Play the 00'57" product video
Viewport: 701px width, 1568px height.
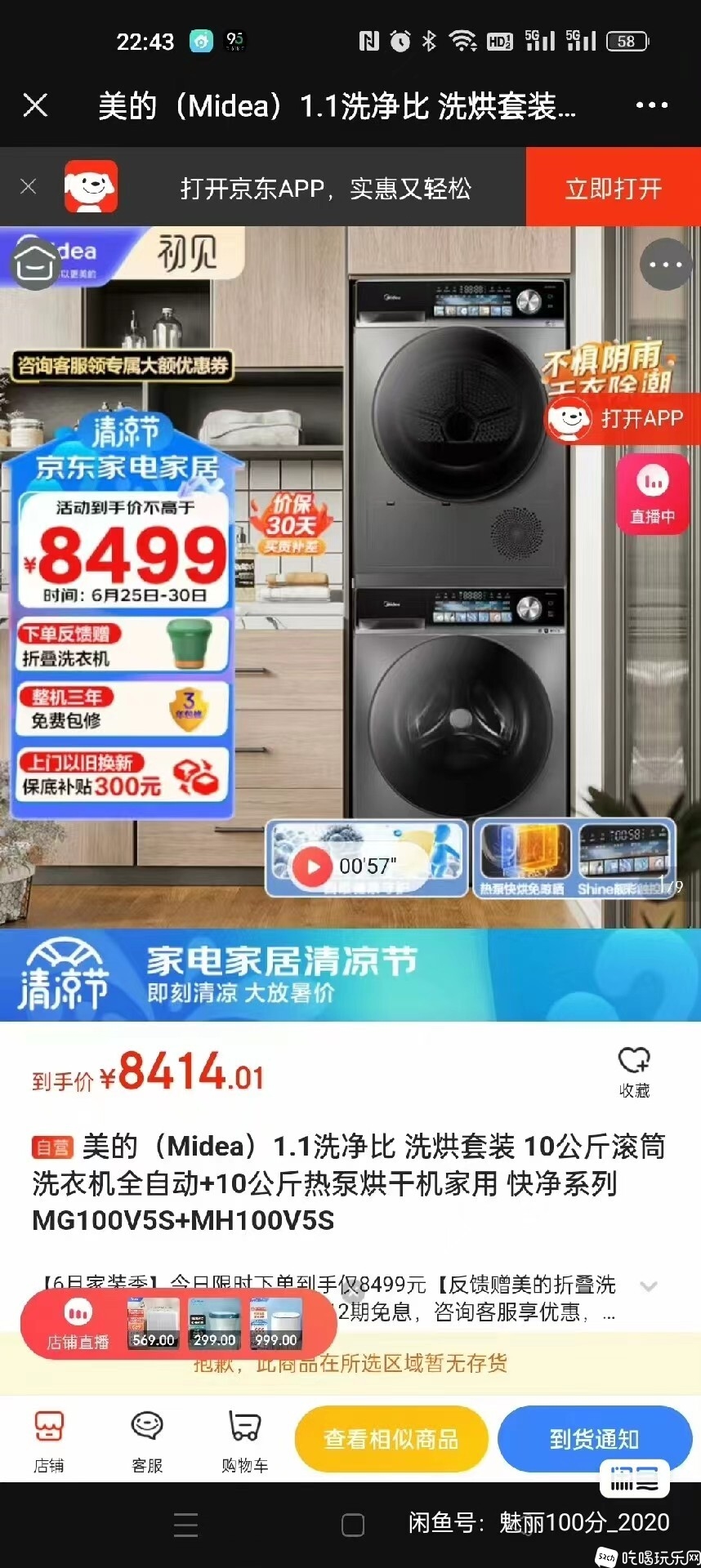313,866
